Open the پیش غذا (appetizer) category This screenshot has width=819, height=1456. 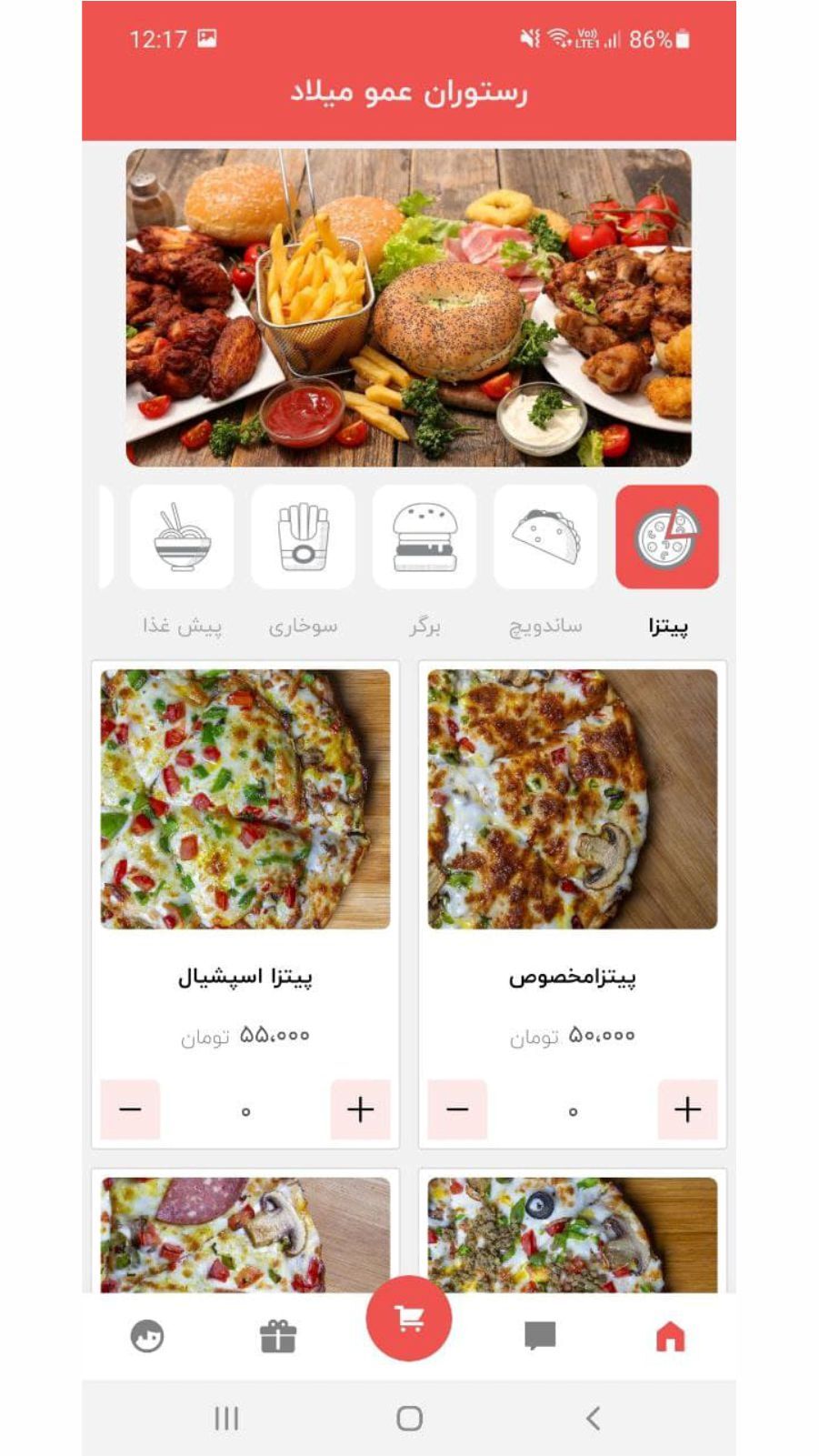click(x=182, y=537)
